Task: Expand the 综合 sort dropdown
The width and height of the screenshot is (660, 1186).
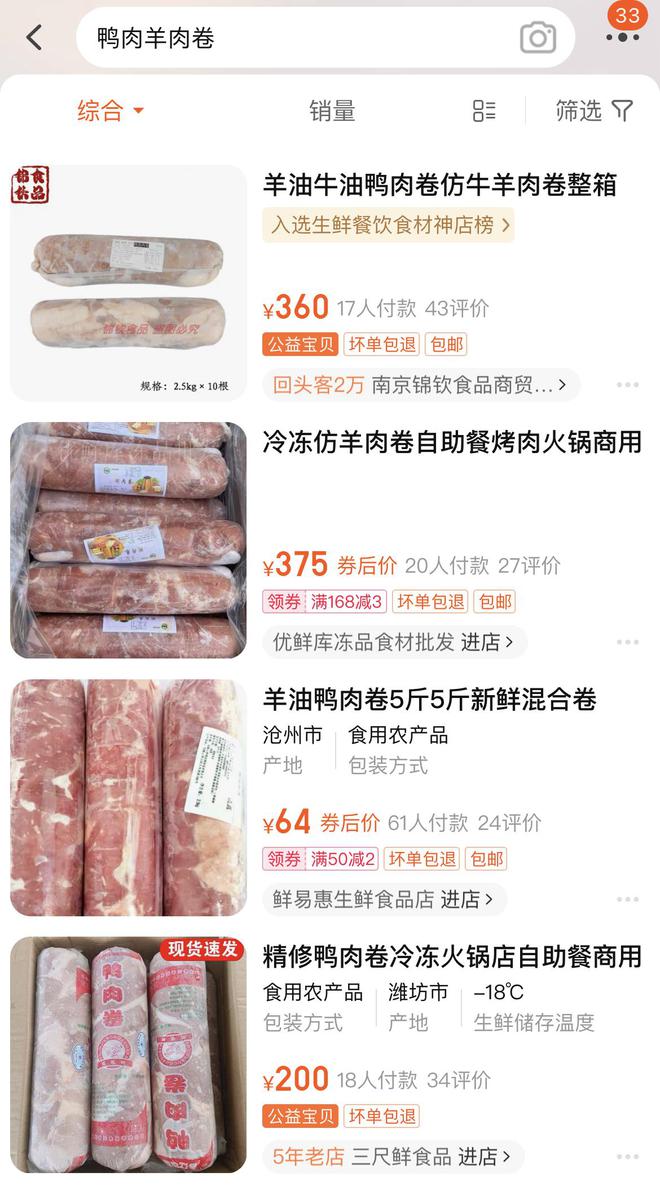Action: pyautogui.click(x=110, y=111)
